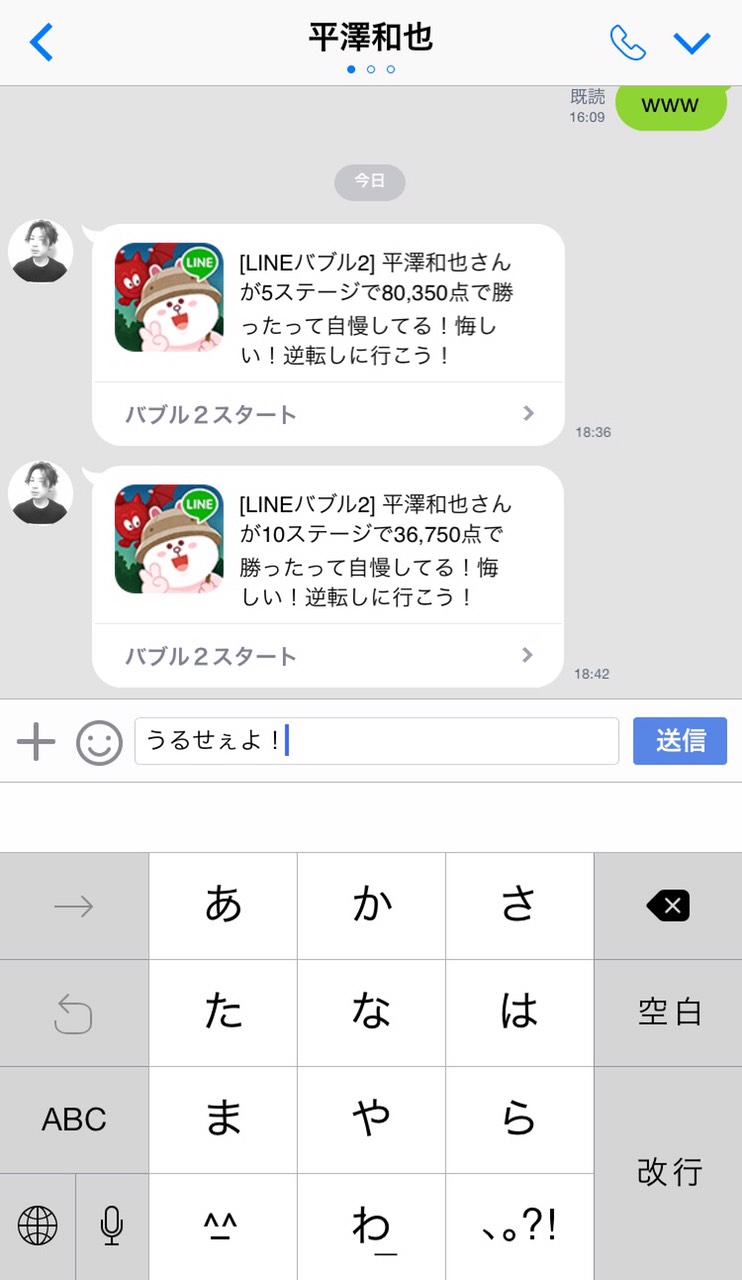Viewport: 742px width, 1280px height.
Task: Insert a space with the 空白 key
Action: click(668, 1012)
